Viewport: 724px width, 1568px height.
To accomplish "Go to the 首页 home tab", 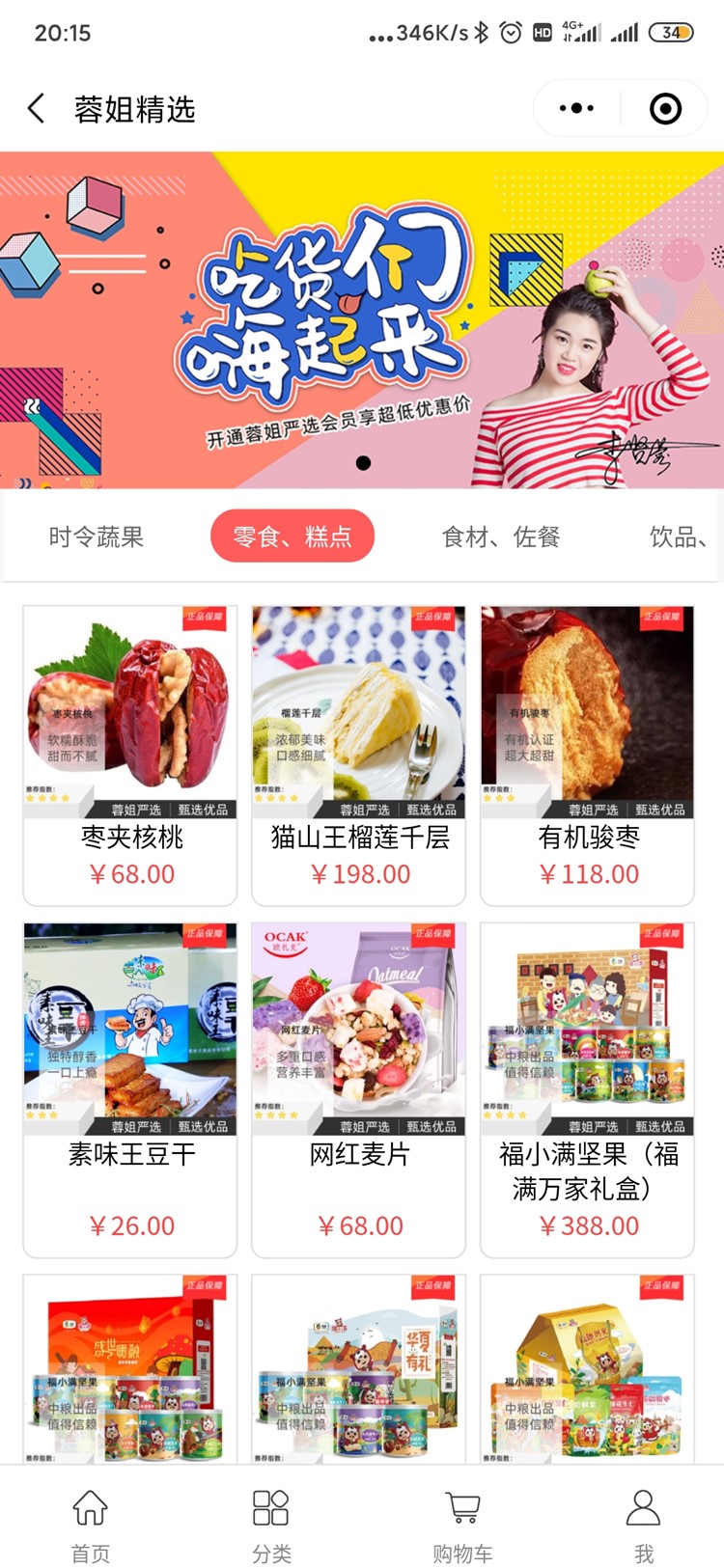I will [x=91, y=1525].
